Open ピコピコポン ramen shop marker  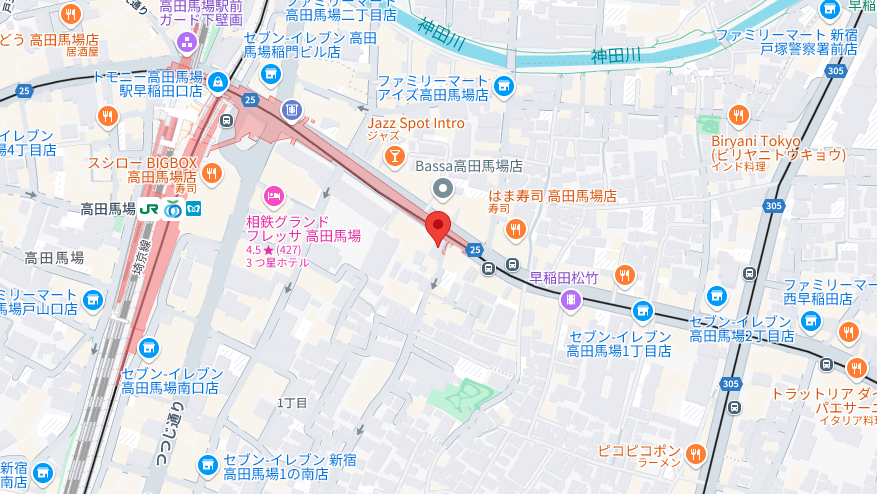pos(696,453)
